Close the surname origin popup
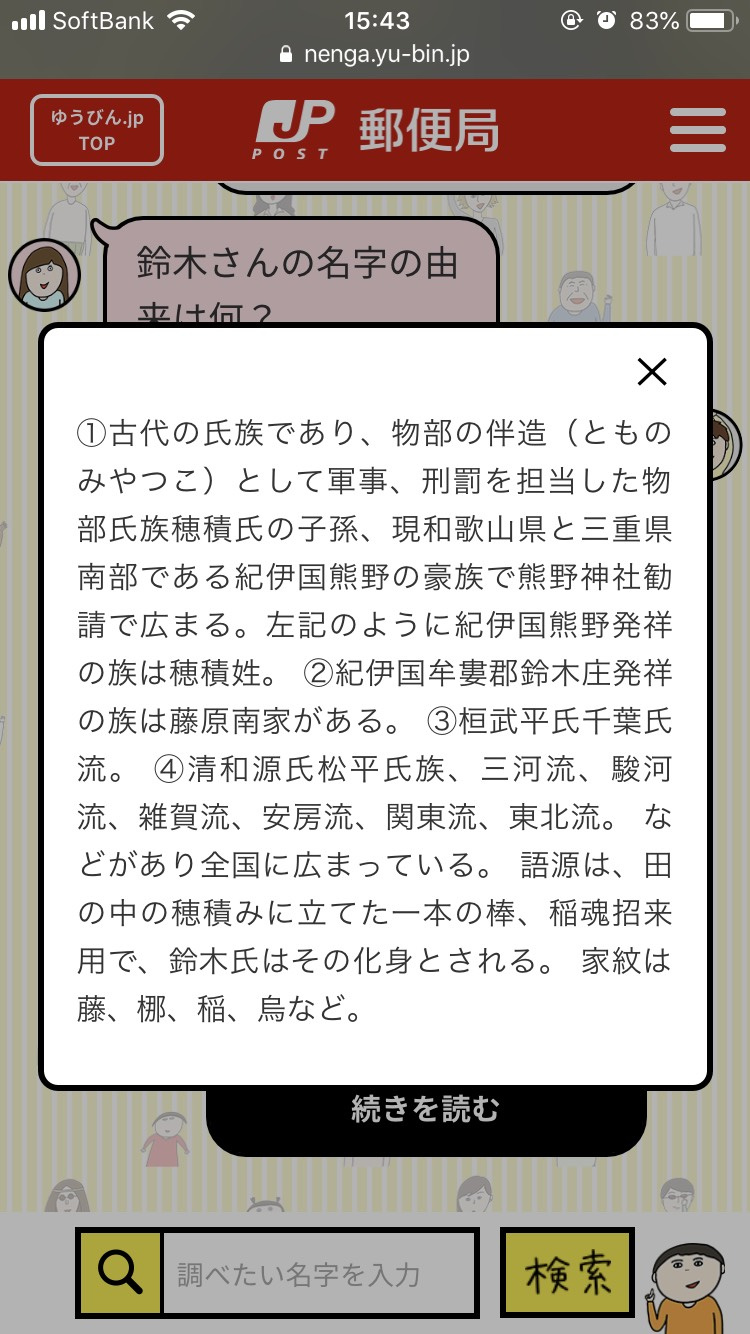Viewport: 750px width, 1334px height. [651, 372]
